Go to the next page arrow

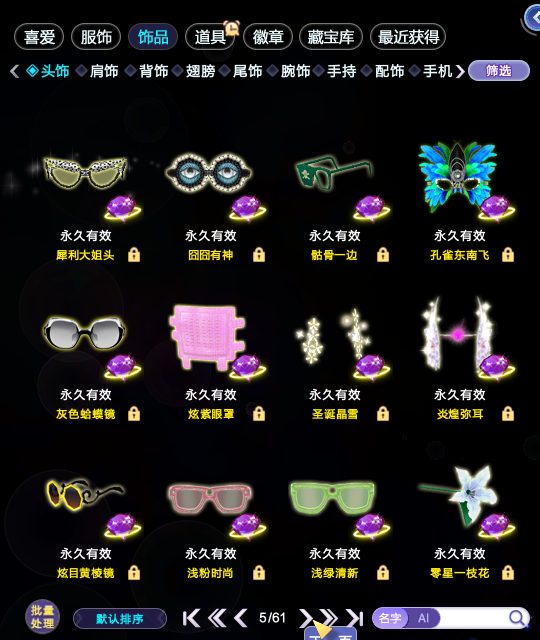pos(305,618)
